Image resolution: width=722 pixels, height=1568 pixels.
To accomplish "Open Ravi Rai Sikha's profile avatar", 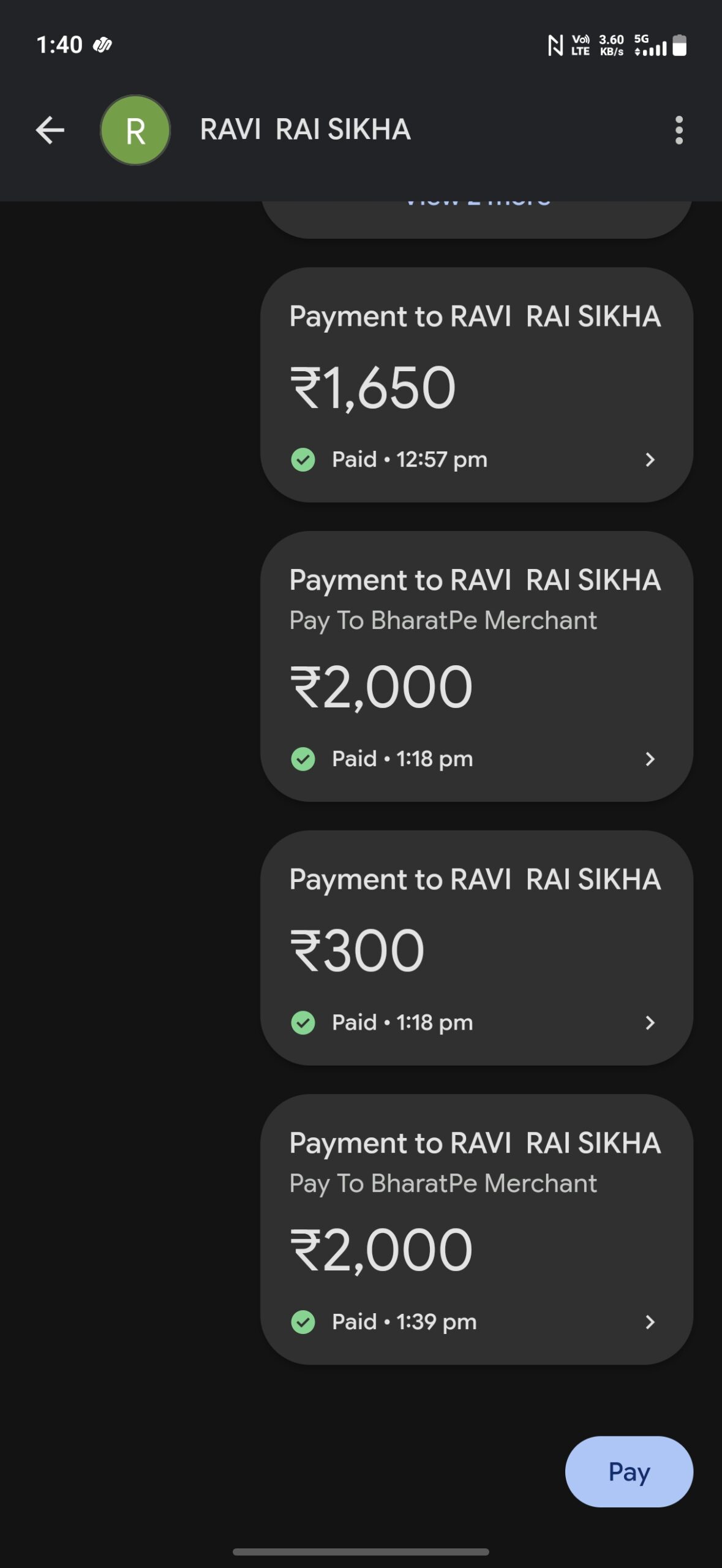I will [x=135, y=130].
